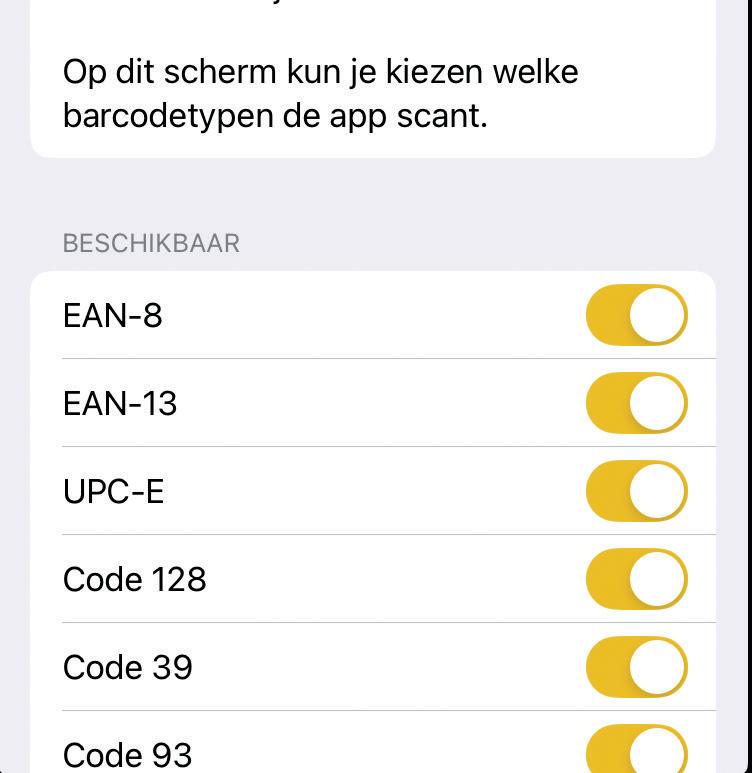Image resolution: width=752 pixels, height=773 pixels.
Task: Turn off Code 93 barcode type
Action: coord(636,750)
